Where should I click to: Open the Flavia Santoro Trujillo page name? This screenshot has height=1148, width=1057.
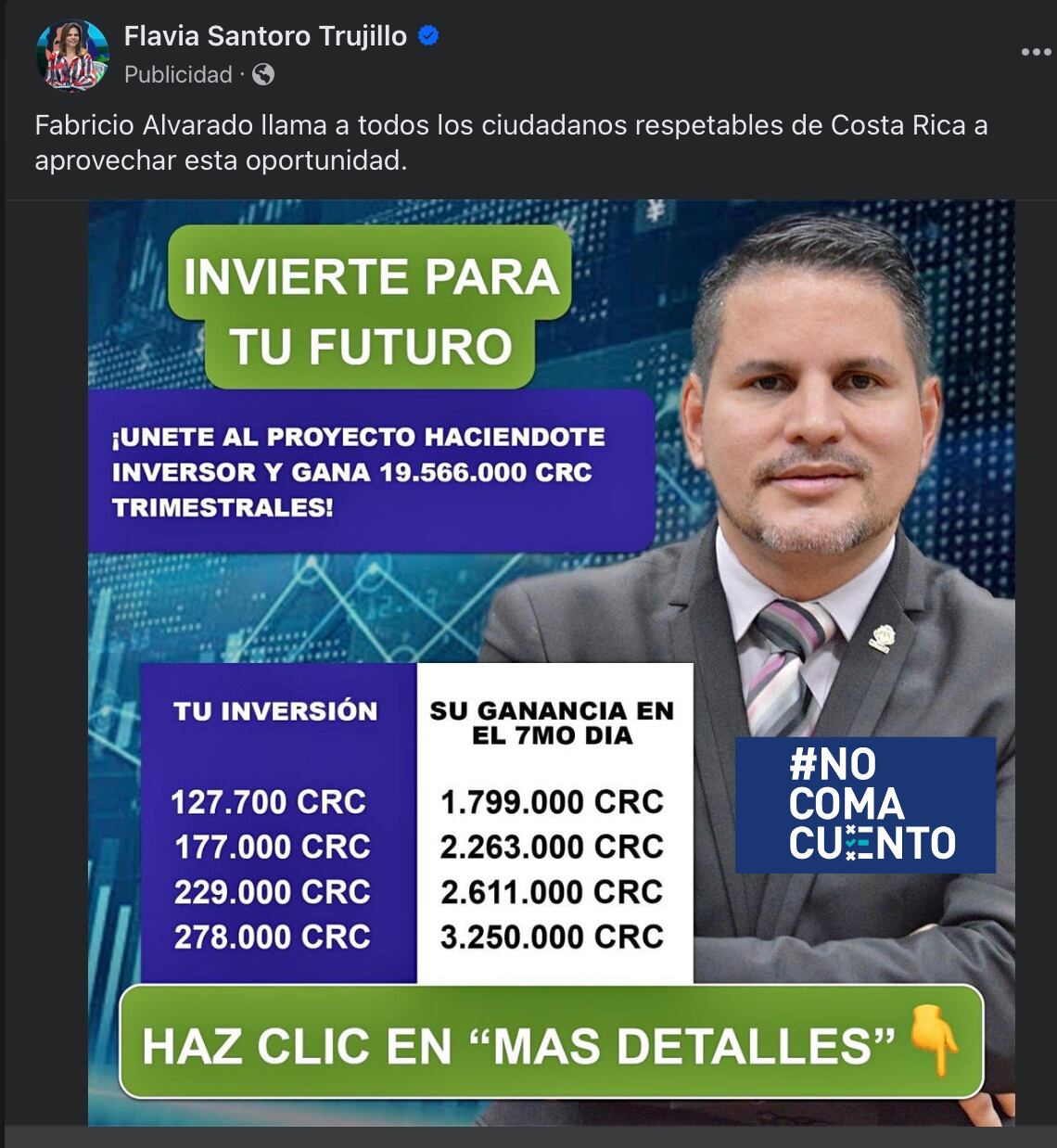tap(265, 36)
